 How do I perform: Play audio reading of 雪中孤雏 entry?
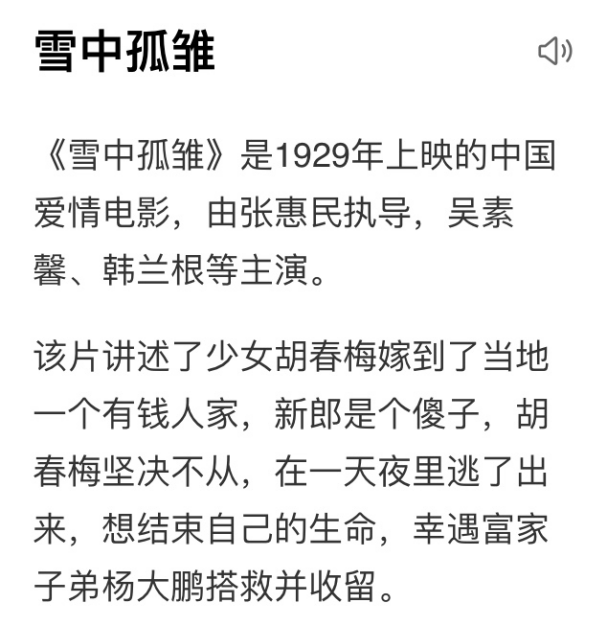[x=555, y=50]
